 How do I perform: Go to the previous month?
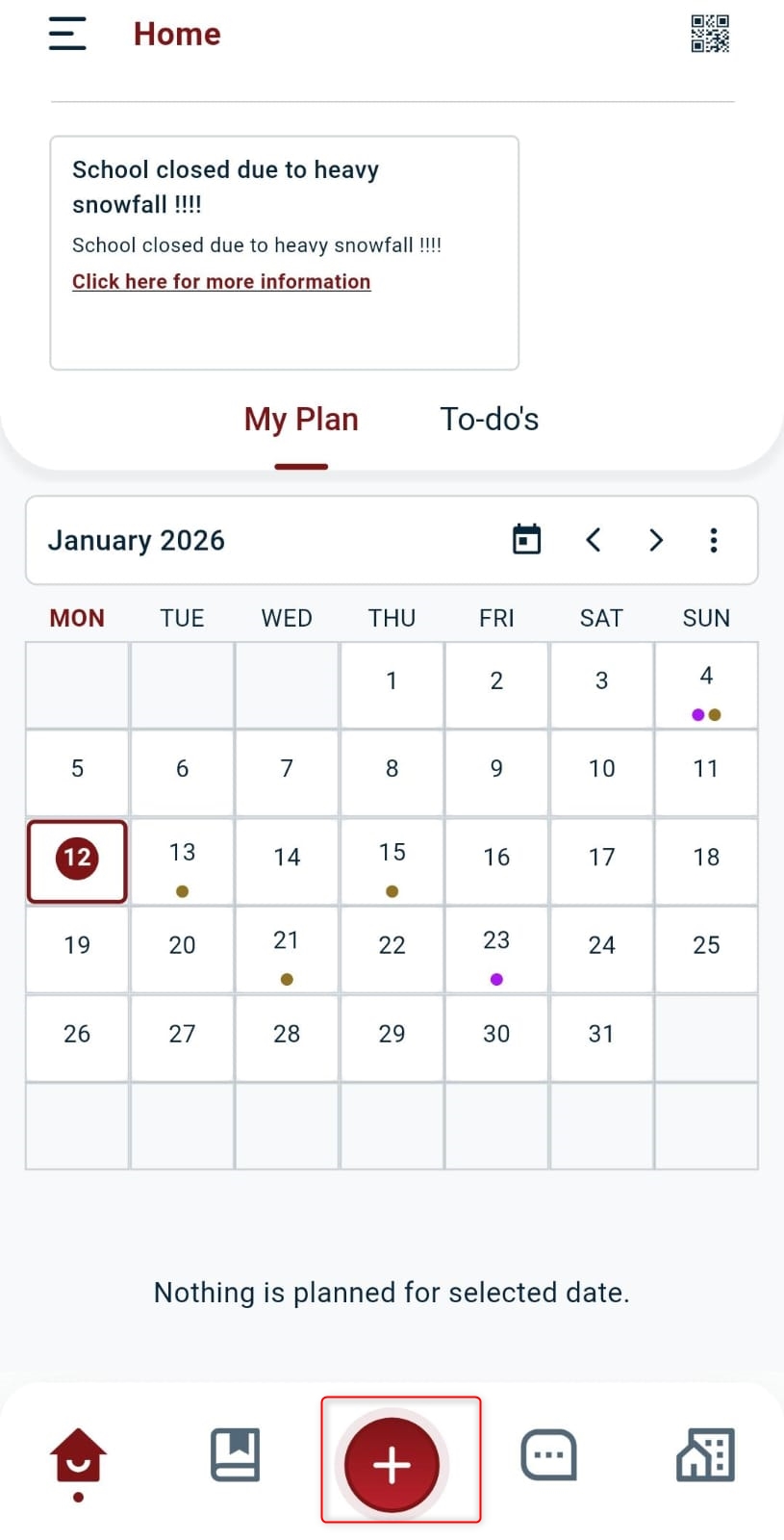594,540
